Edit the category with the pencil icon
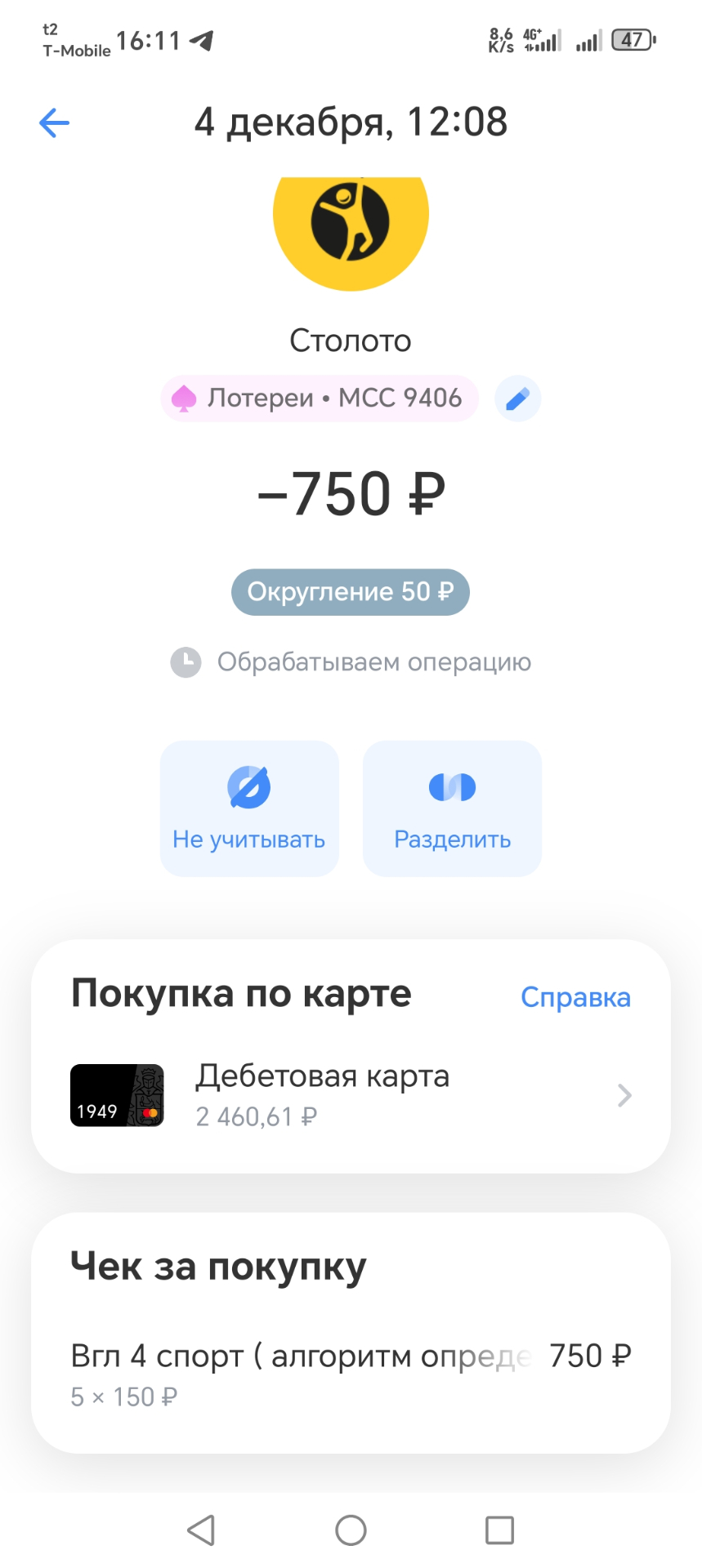The height and width of the screenshot is (1568, 702). (x=517, y=399)
